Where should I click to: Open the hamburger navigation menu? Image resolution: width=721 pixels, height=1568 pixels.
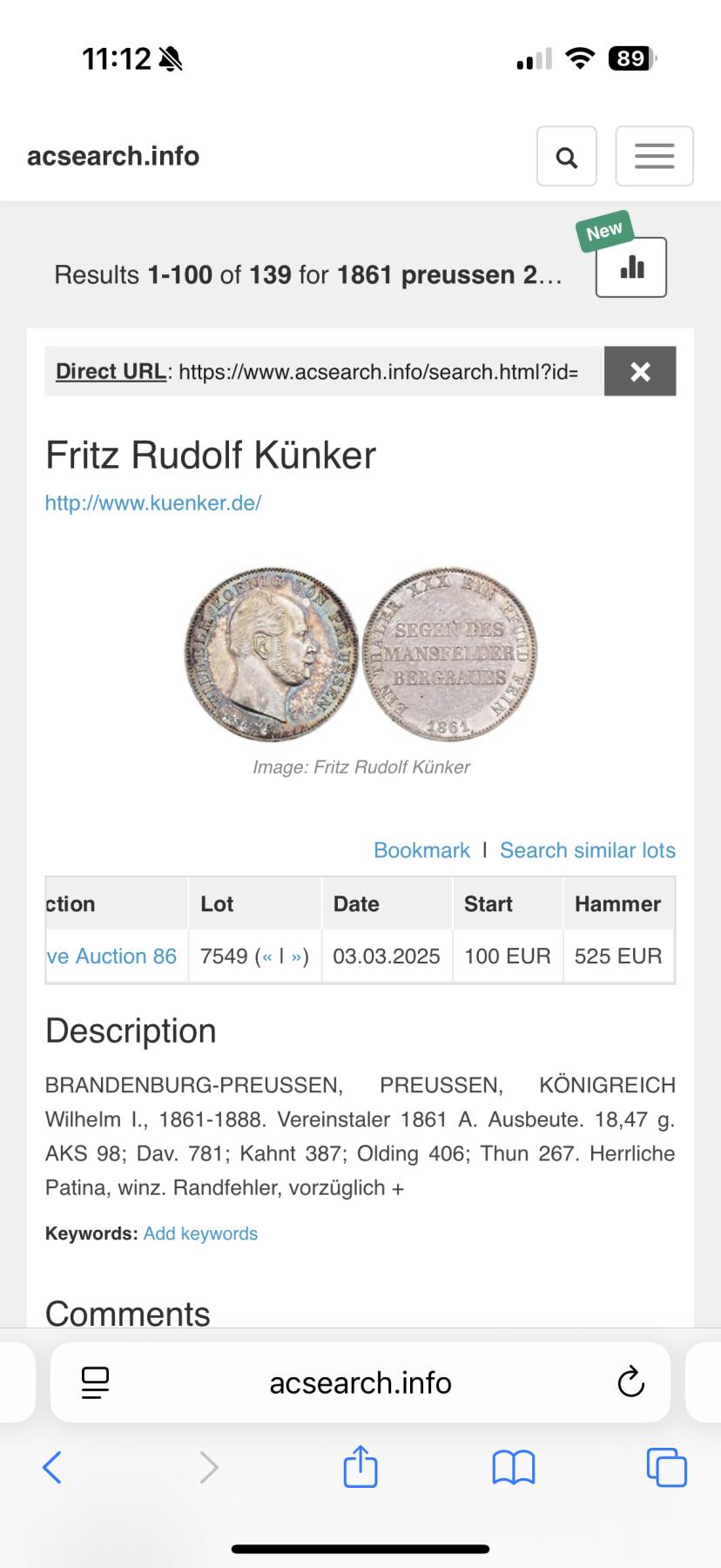coord(654,157)
